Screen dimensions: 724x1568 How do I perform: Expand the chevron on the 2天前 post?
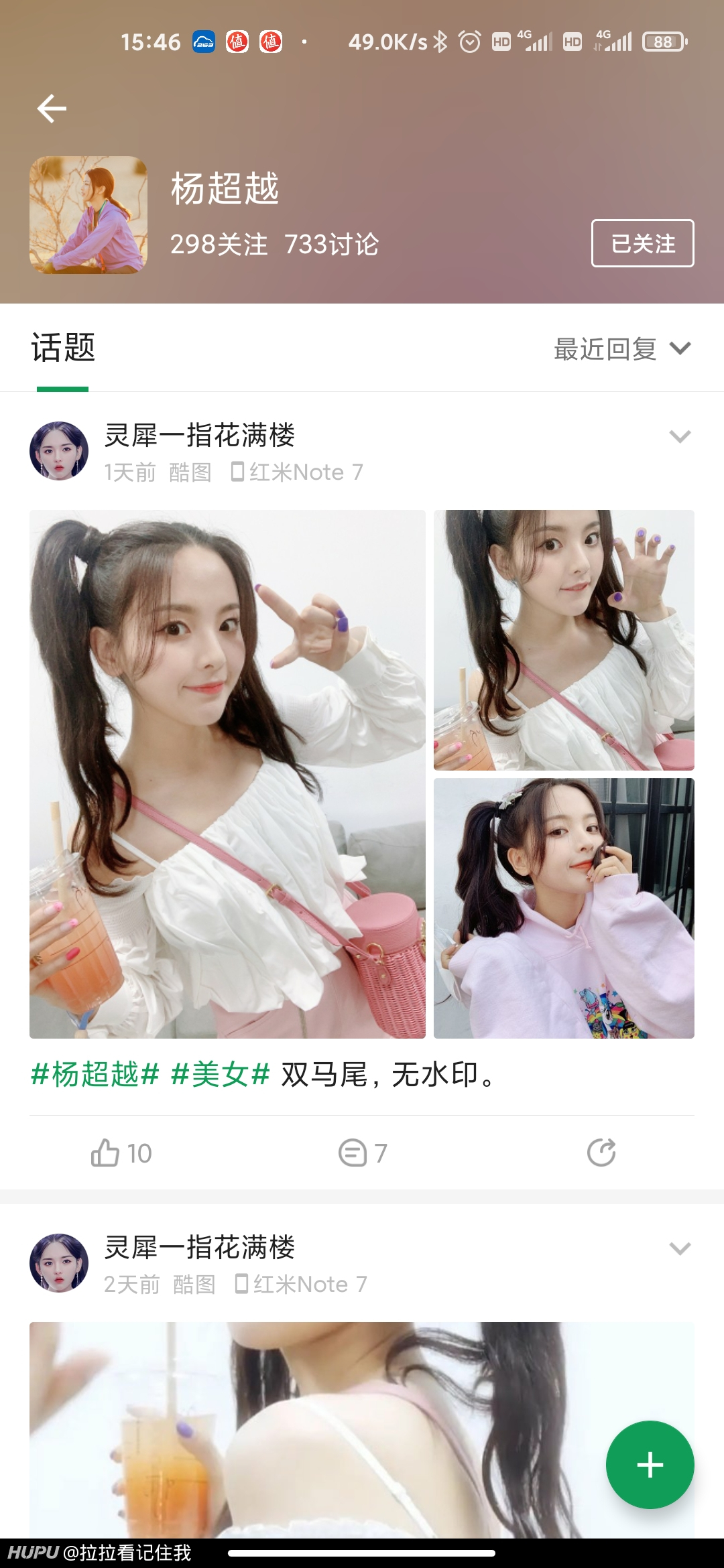(680, 1249)
